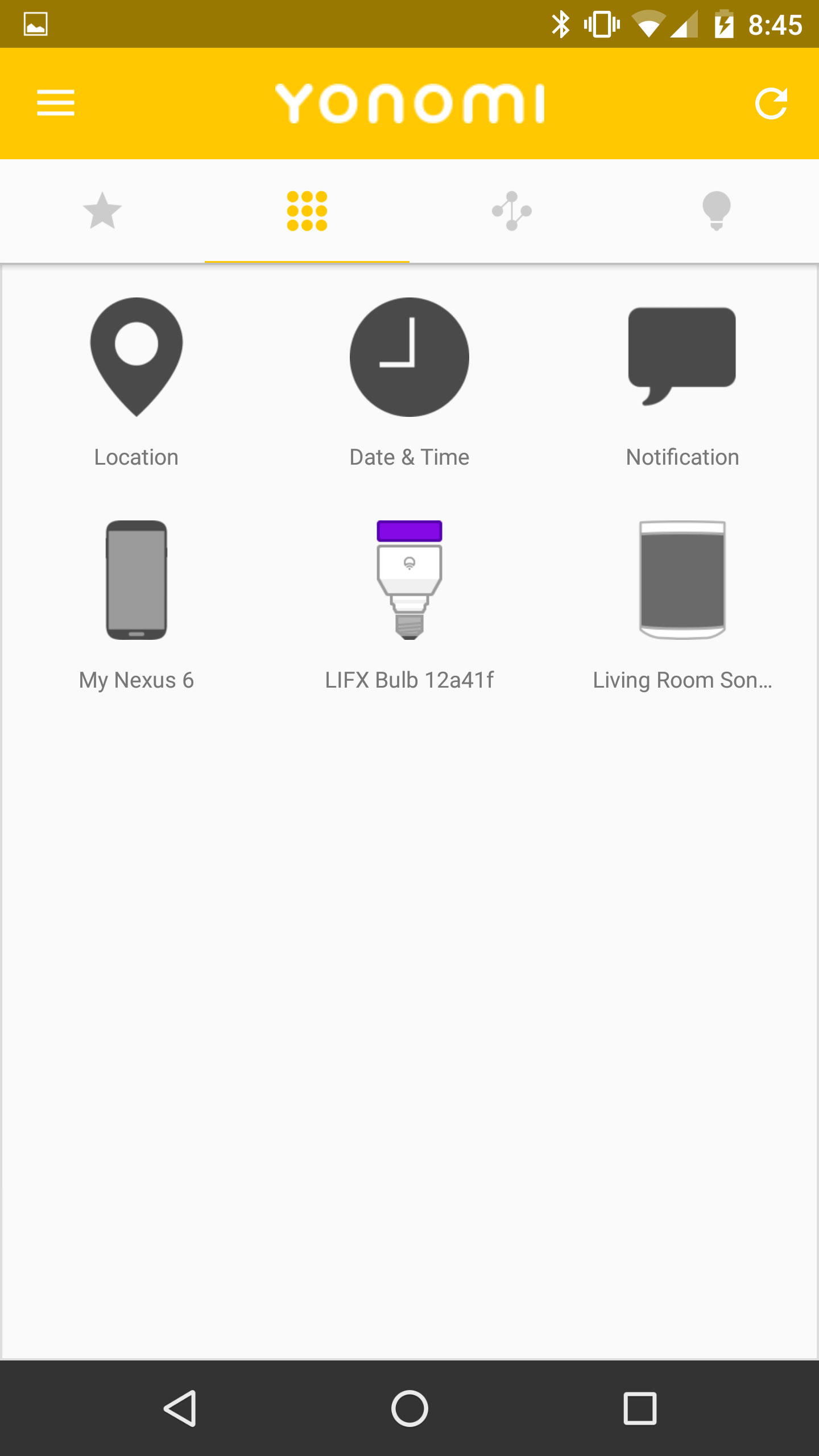This screenshot has height=1456, width=819.
Task: Switch to the routines nodes tab
Action: coord(512,211)
